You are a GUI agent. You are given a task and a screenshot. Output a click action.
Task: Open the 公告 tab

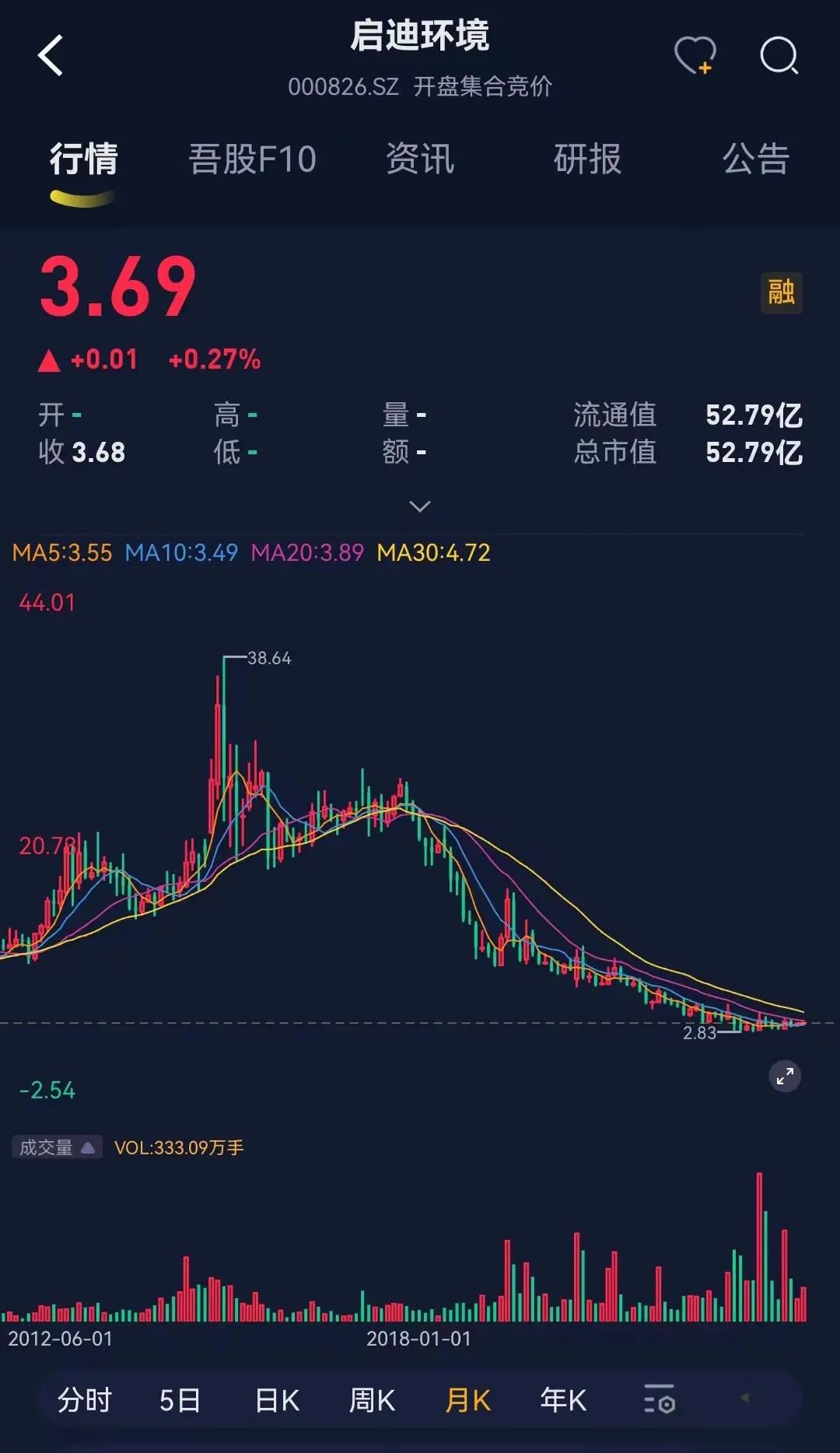(755, 159)
